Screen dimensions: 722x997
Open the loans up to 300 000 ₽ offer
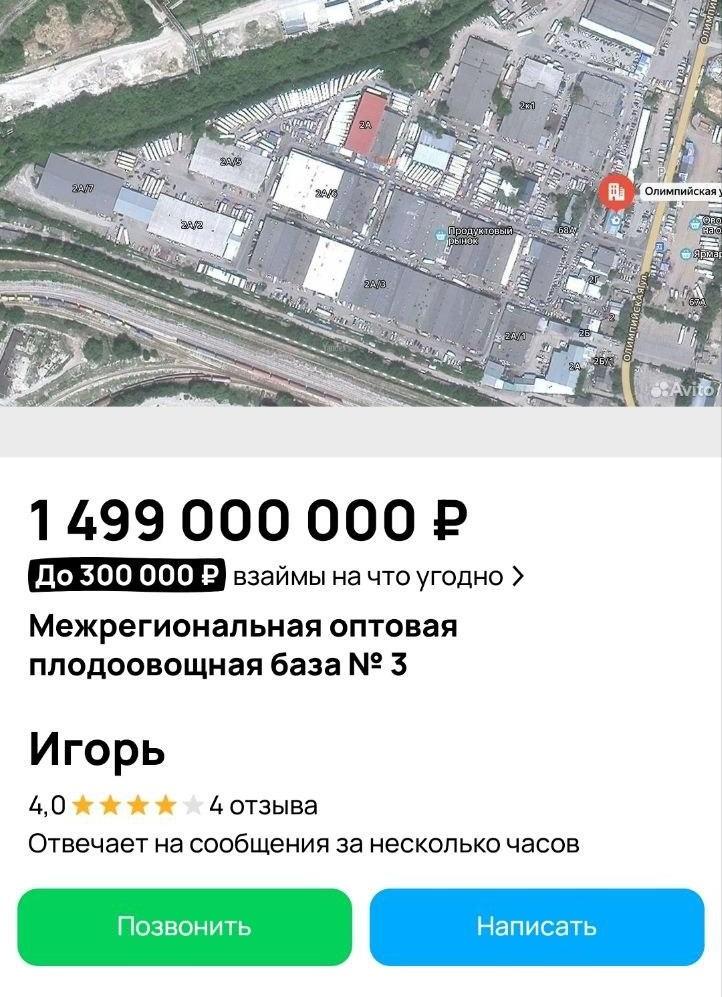point(276,576)
